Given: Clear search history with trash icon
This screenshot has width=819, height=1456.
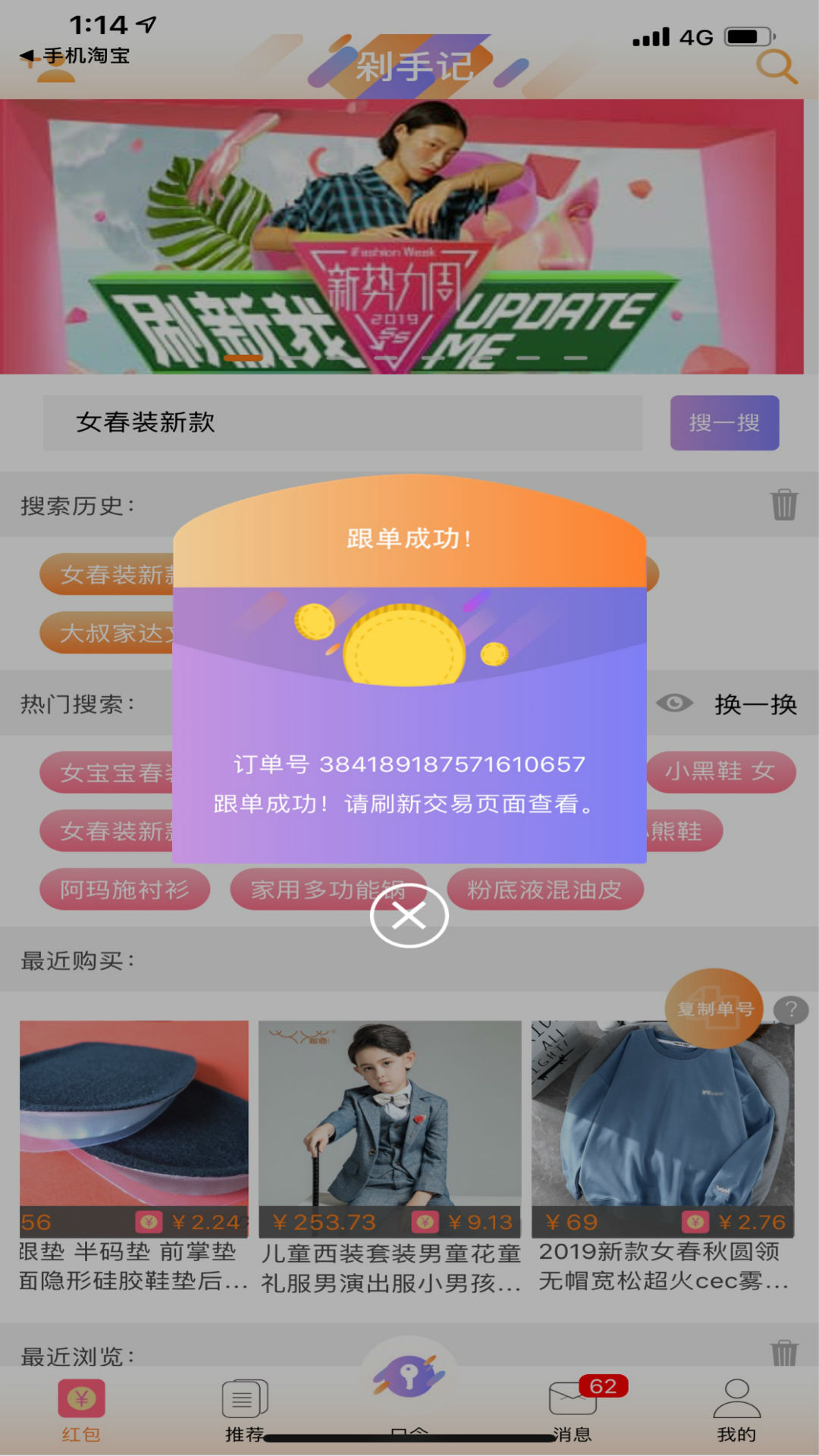Looking at the screenshot, I should point(784,504).
